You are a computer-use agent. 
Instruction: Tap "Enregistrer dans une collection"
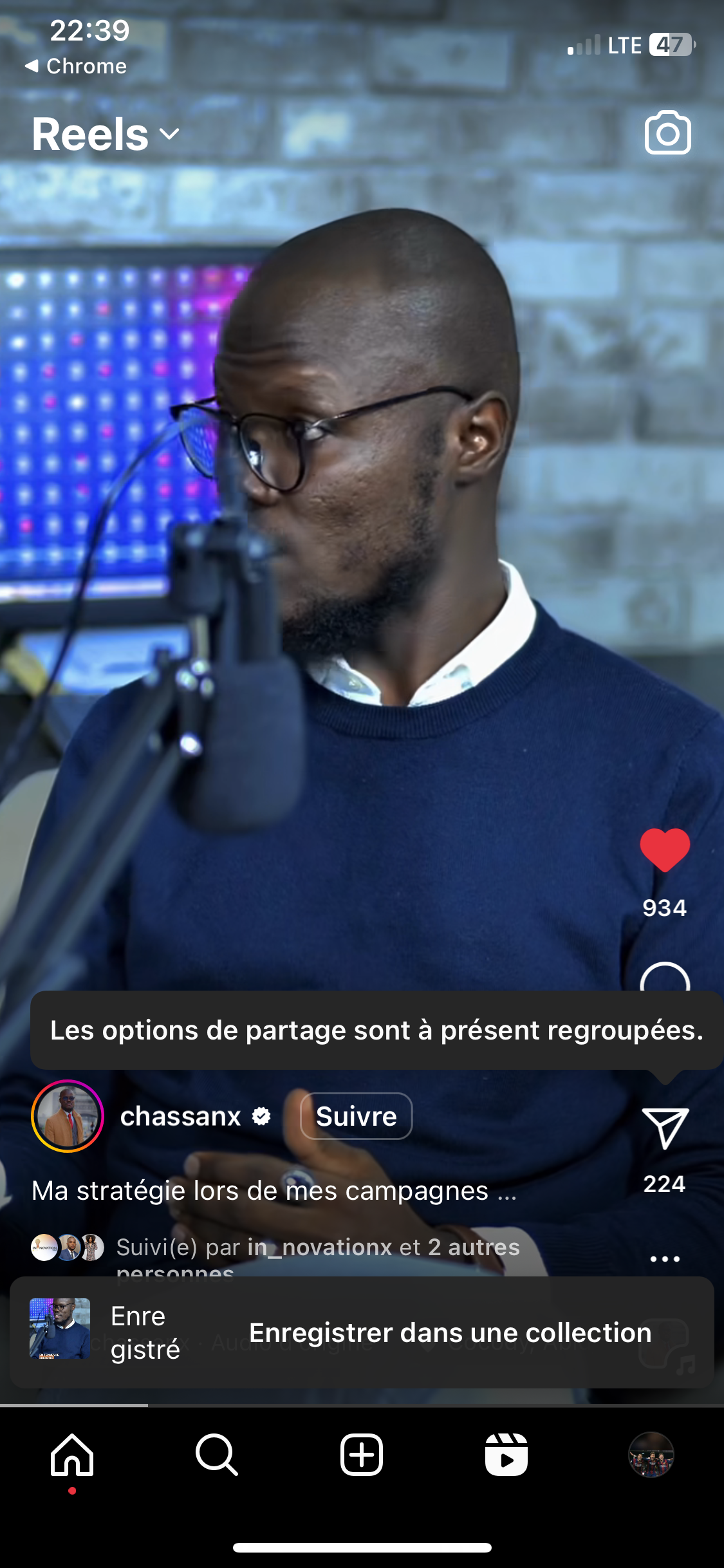click(x=450, y=1332)
